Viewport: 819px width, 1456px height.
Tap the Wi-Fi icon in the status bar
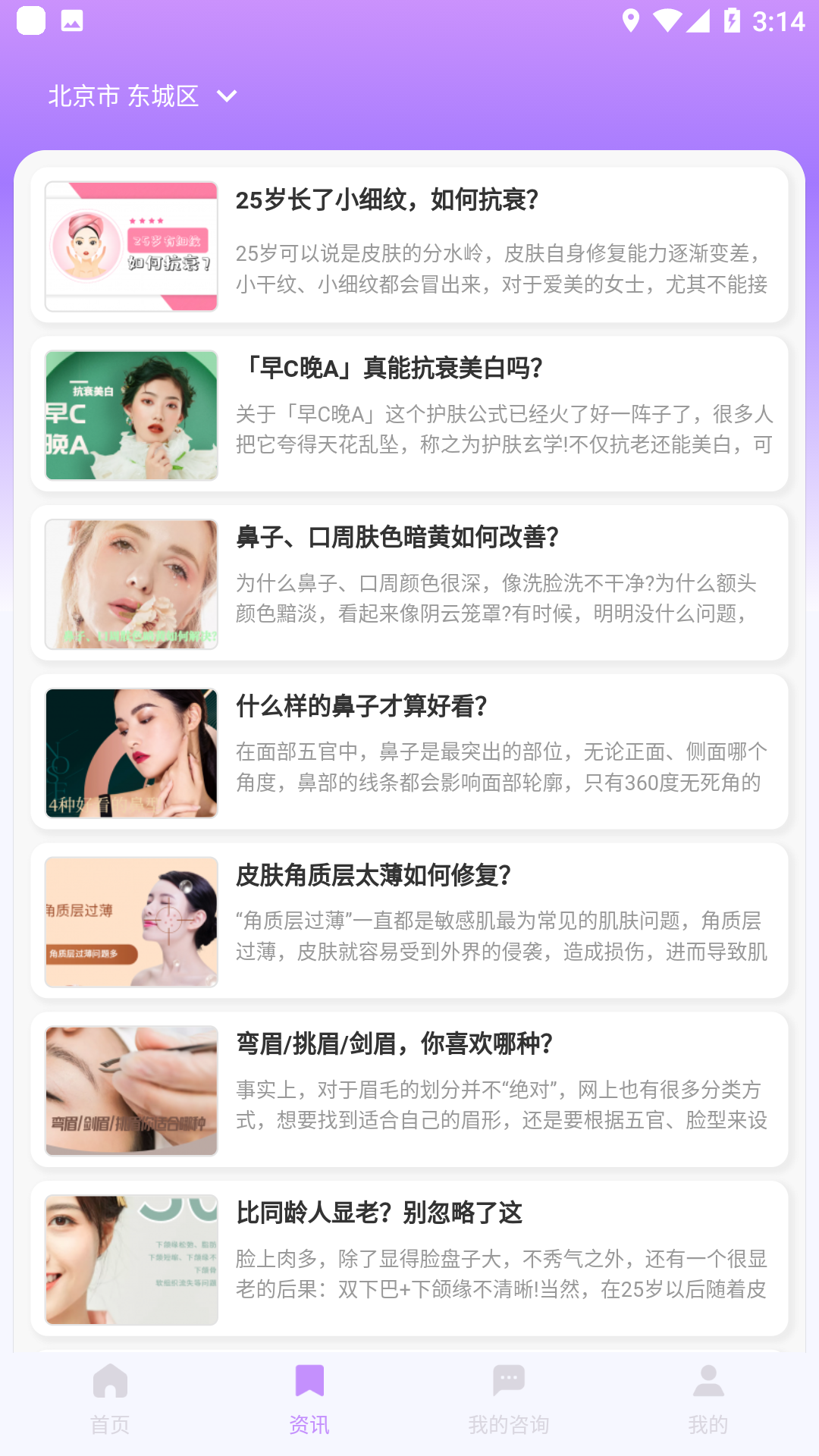(667, 20)
